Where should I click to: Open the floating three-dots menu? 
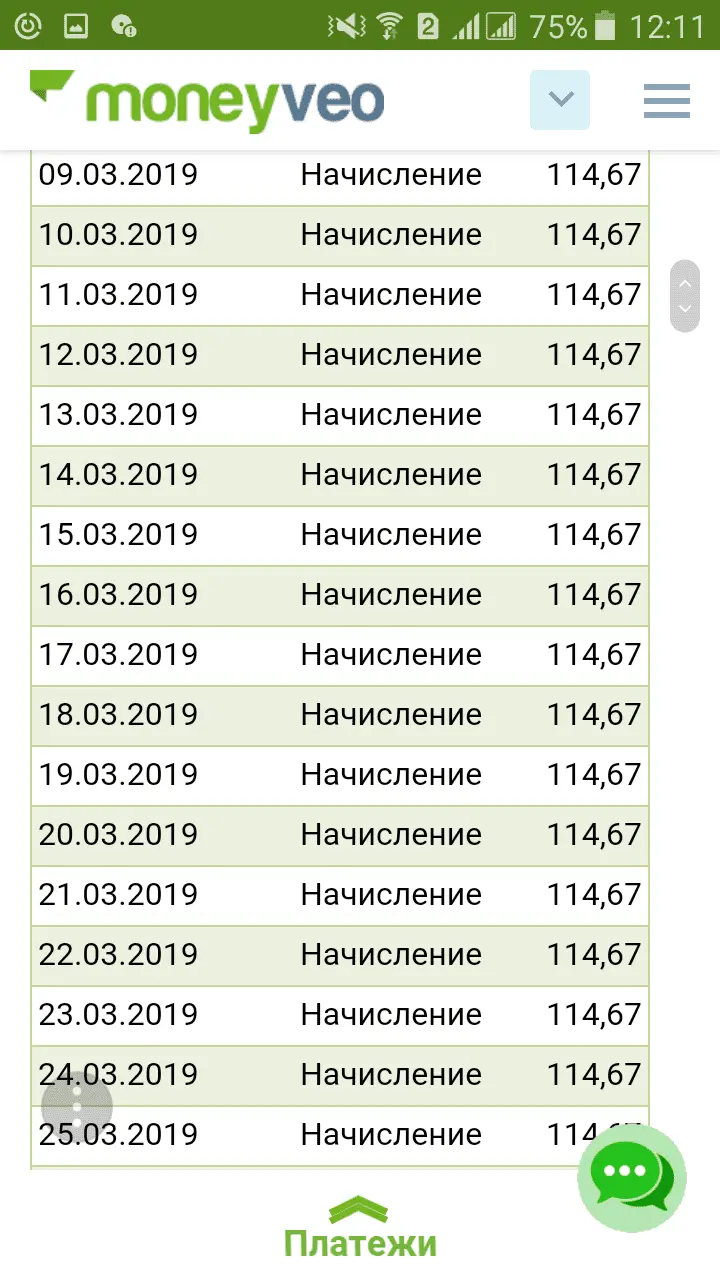[x=77, y=1106]
